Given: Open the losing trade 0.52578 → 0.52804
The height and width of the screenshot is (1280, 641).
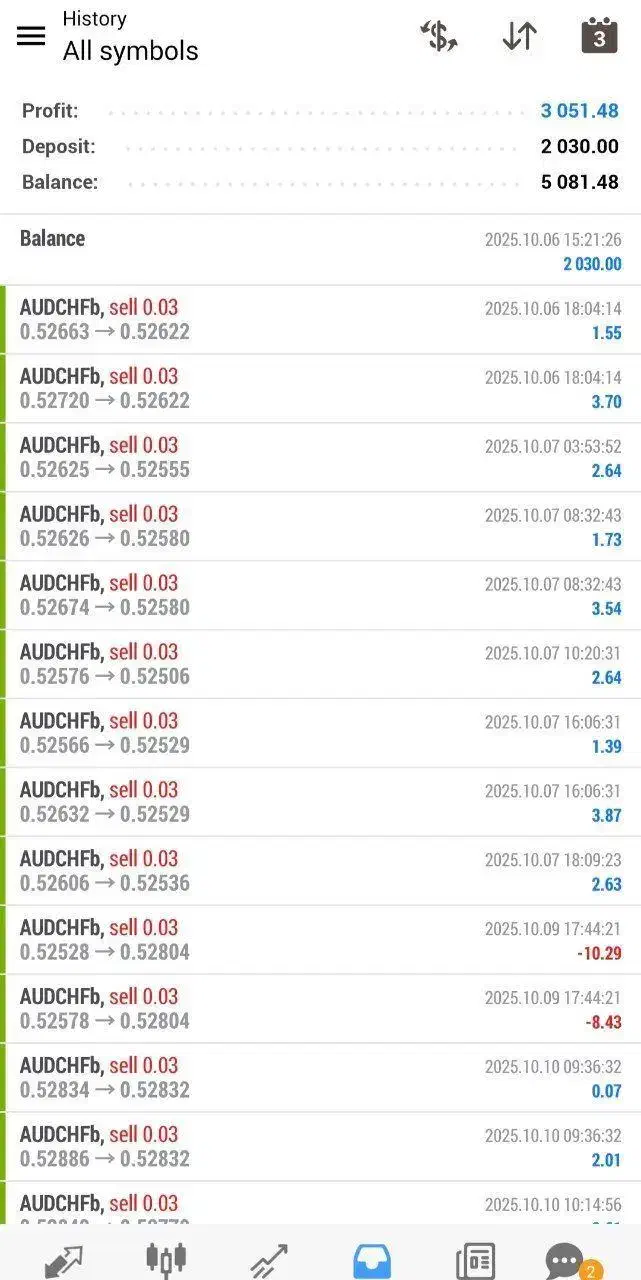Looking at the screenshot, I should (x=320, y=1010).
